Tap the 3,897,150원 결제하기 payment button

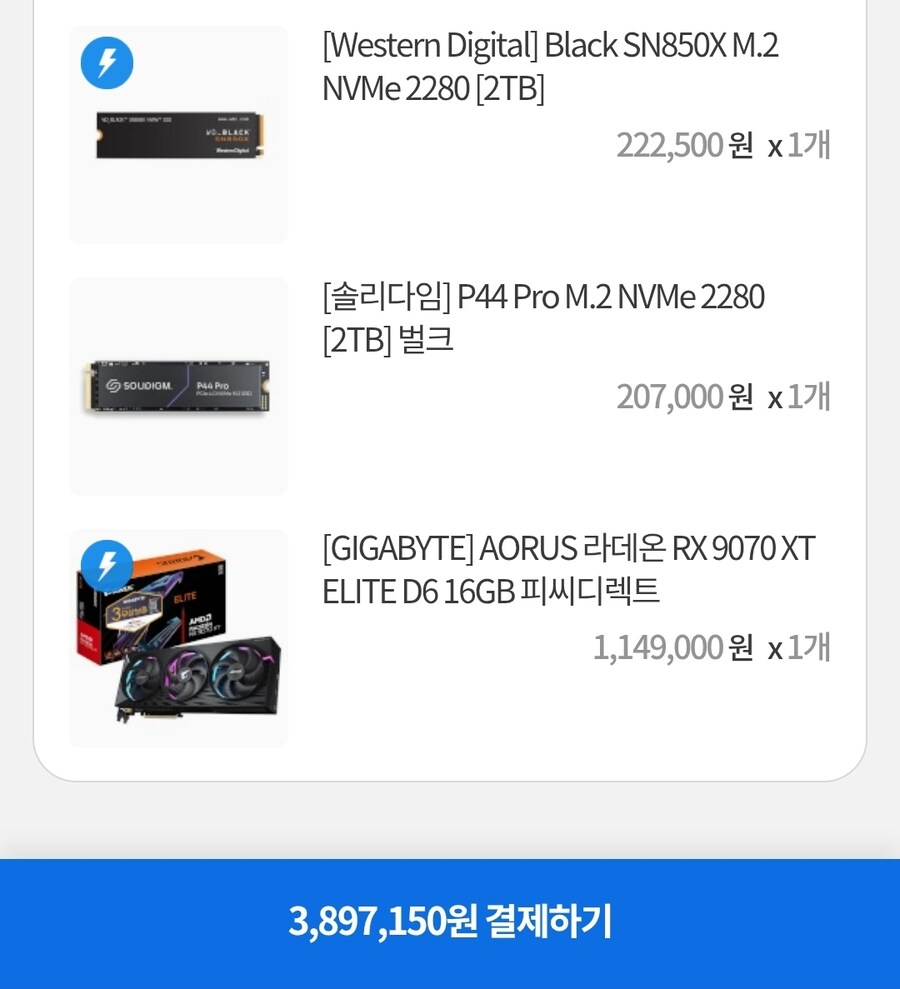click(x=450, y=921)
